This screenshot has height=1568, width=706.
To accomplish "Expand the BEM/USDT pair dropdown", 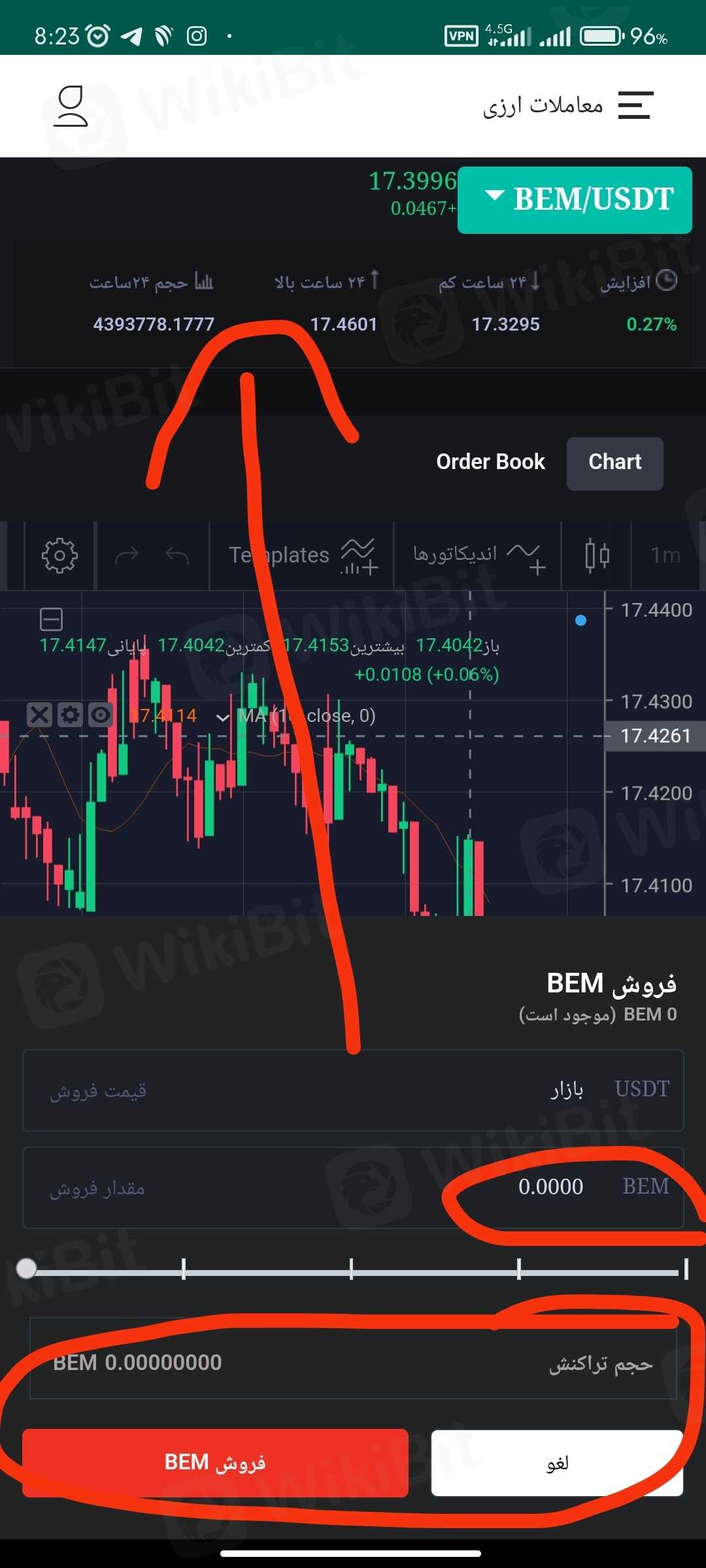I will [x=575, y=200].
